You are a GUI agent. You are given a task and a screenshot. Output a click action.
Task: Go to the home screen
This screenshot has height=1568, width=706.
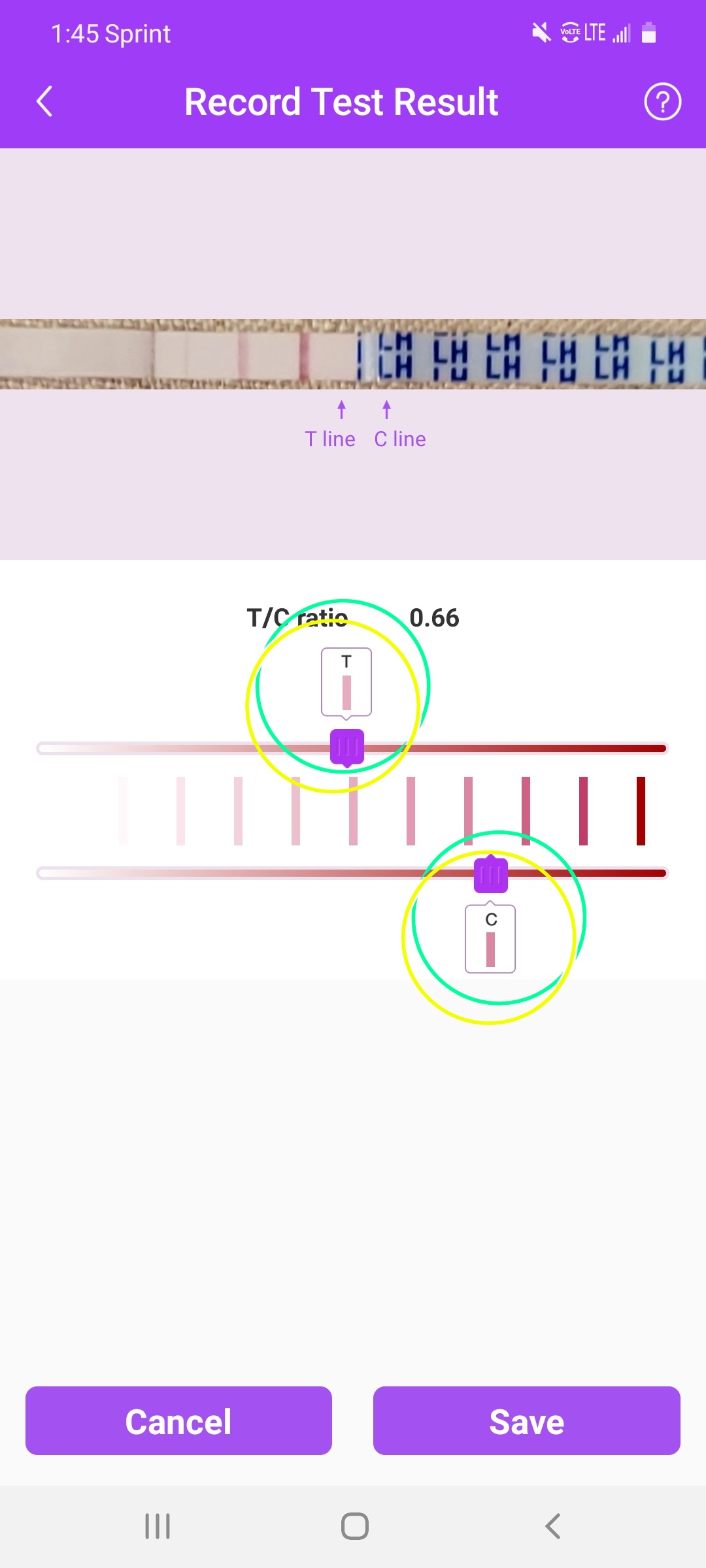click(355, 1526)
